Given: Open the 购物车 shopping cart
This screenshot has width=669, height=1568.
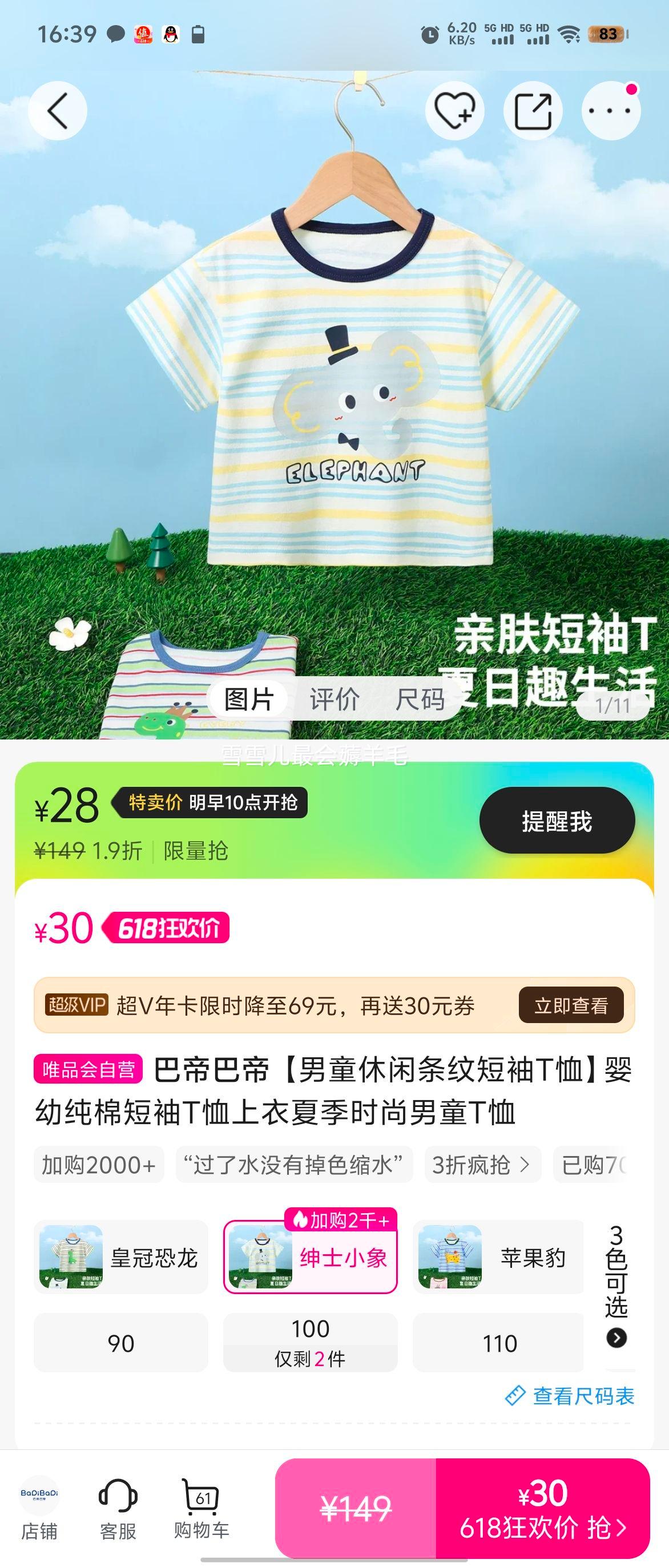Looking at the screenshot, I should (201, 1508).
